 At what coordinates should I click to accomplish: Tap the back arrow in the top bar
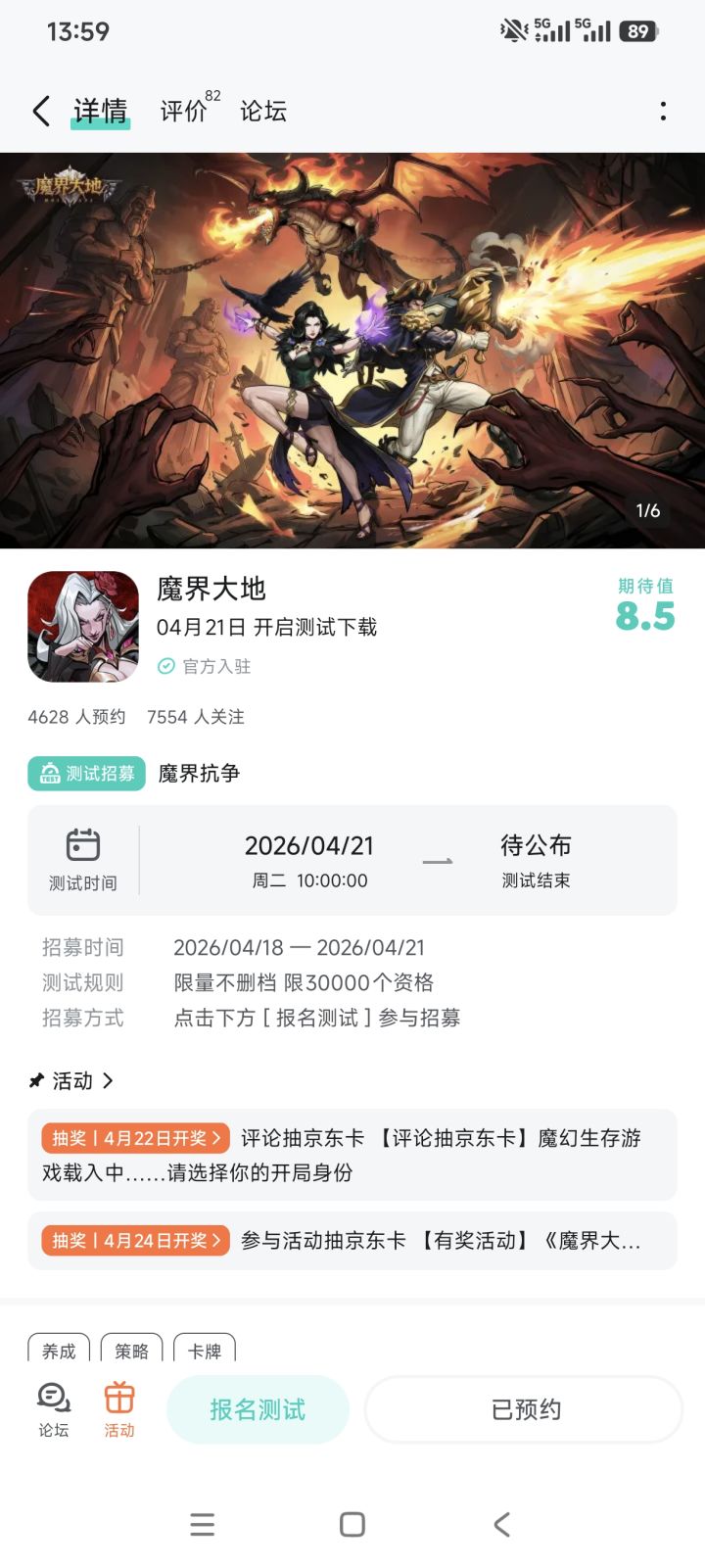[39, 111]
